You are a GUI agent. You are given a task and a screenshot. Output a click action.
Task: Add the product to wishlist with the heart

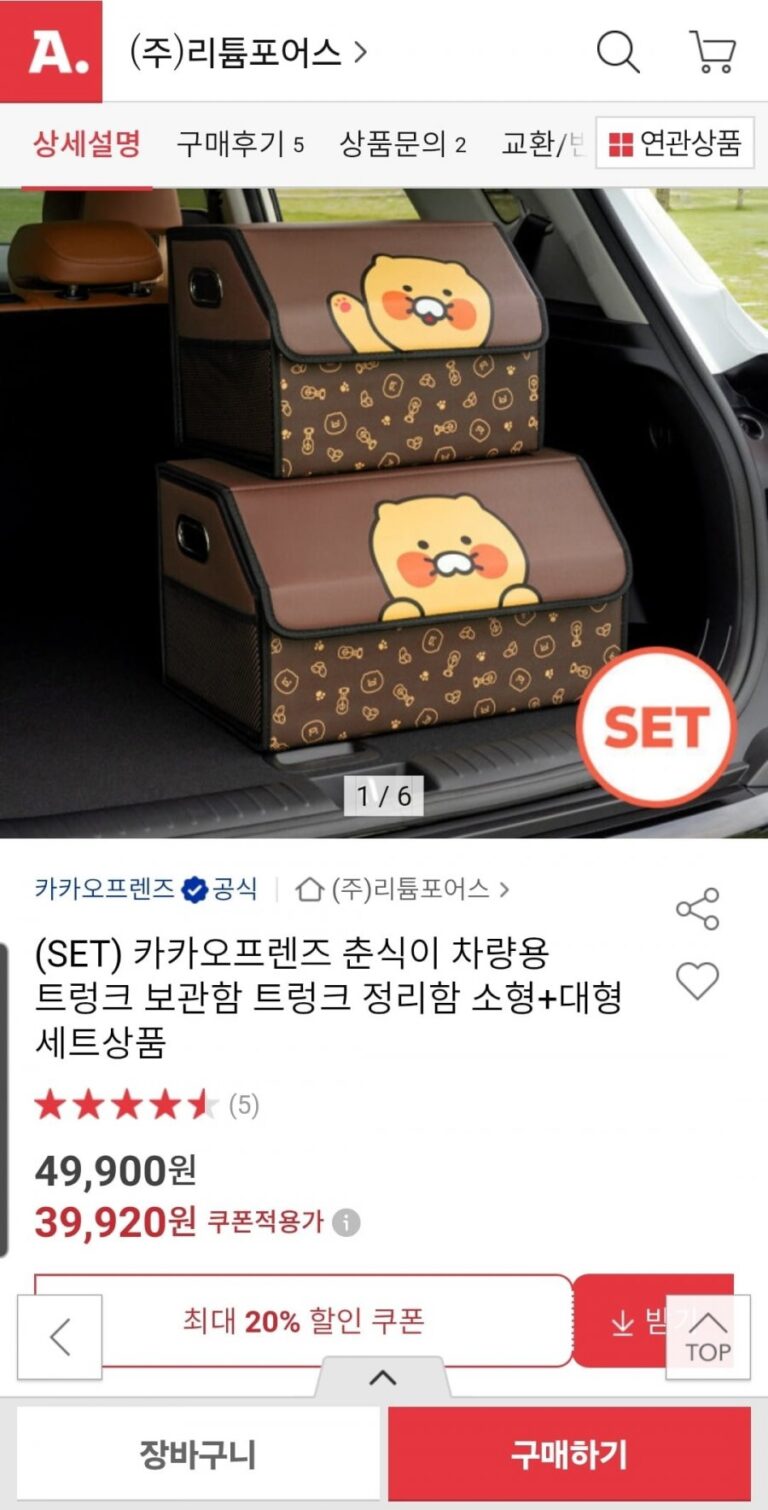697,981
